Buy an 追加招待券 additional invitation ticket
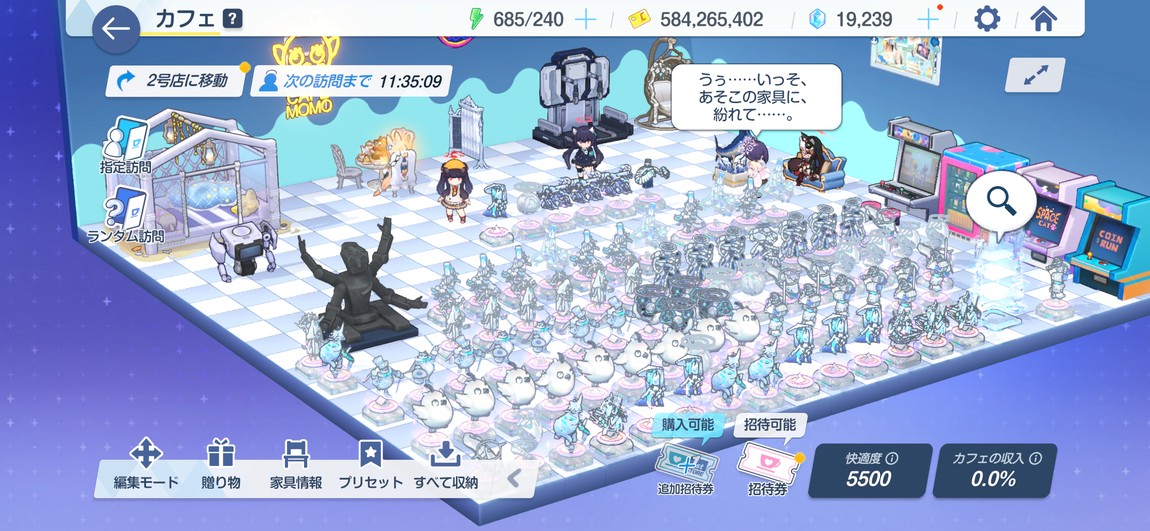This screenshot has height=531, width=1150. coord(685,468)
